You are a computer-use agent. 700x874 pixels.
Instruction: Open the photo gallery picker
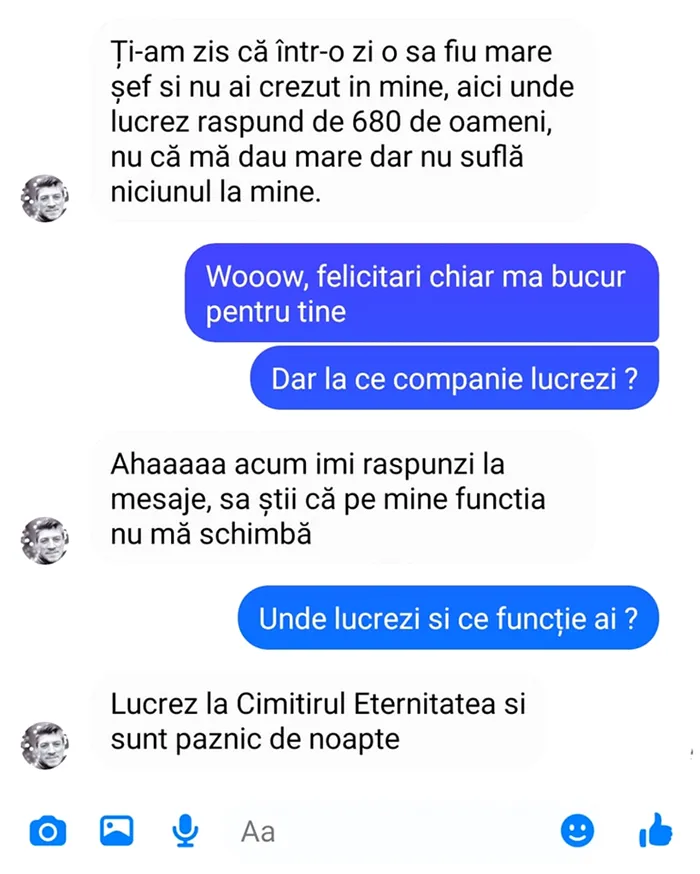click(x=116, y=830)
